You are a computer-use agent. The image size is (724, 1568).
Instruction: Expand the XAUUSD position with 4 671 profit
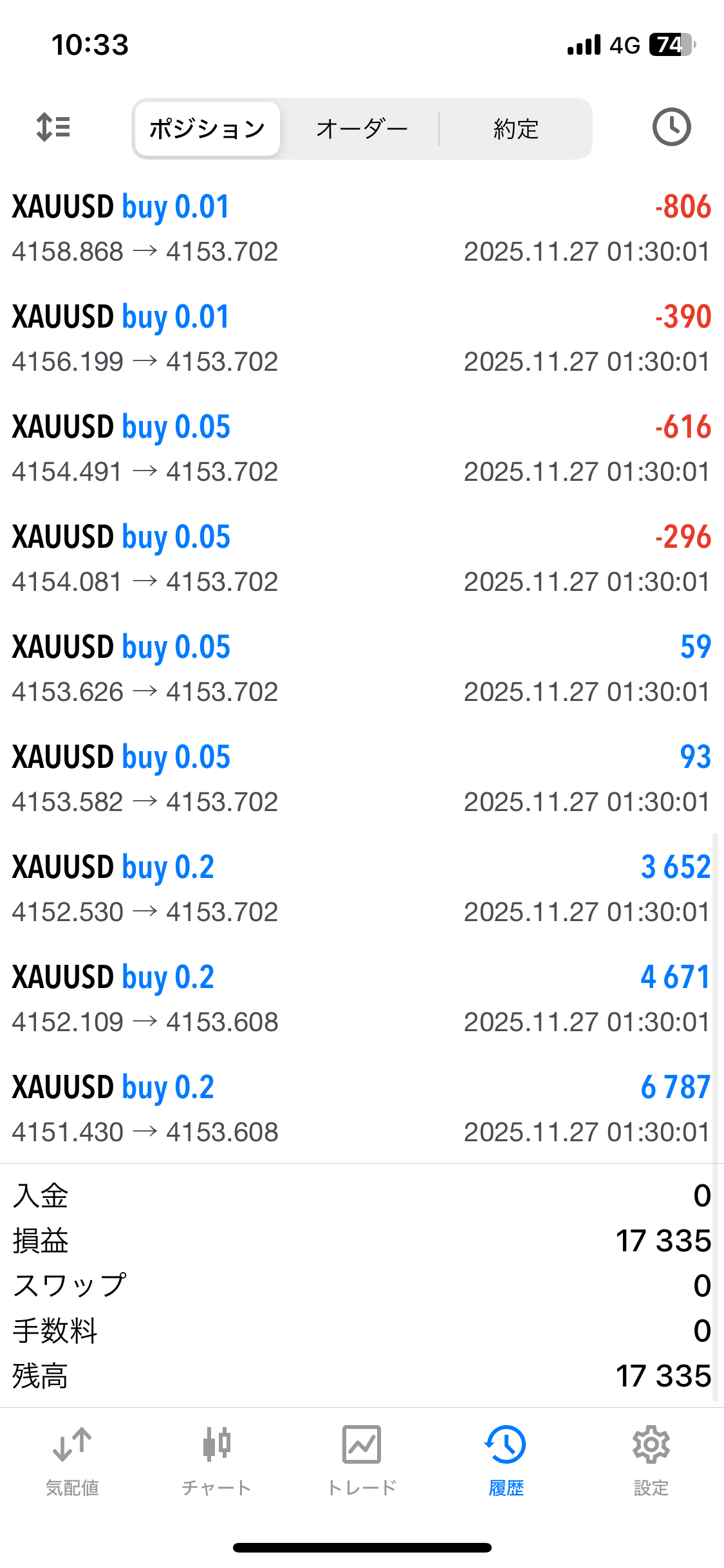[362, 999]
